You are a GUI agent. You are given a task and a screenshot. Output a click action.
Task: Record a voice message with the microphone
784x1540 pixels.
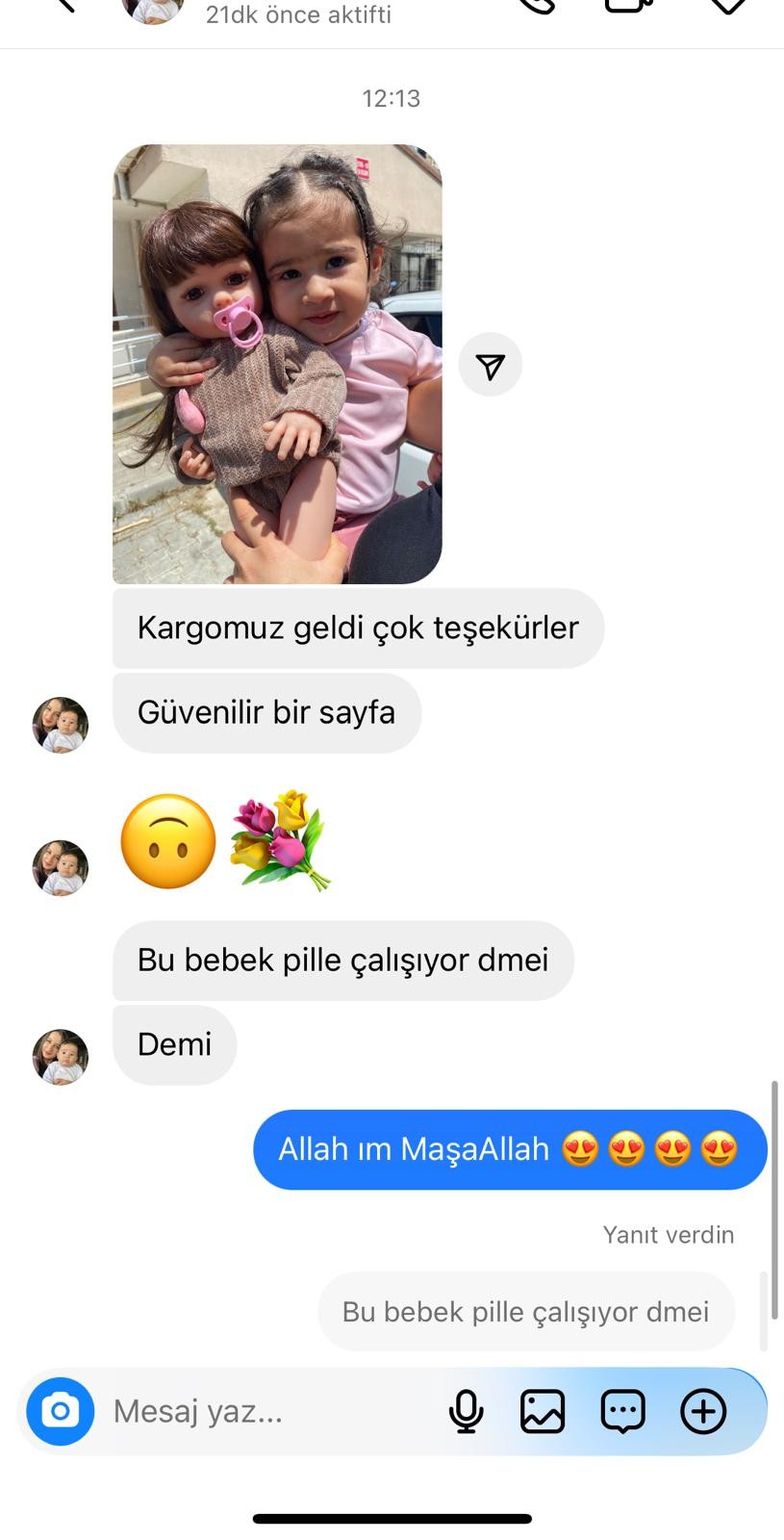point(466,1411)
